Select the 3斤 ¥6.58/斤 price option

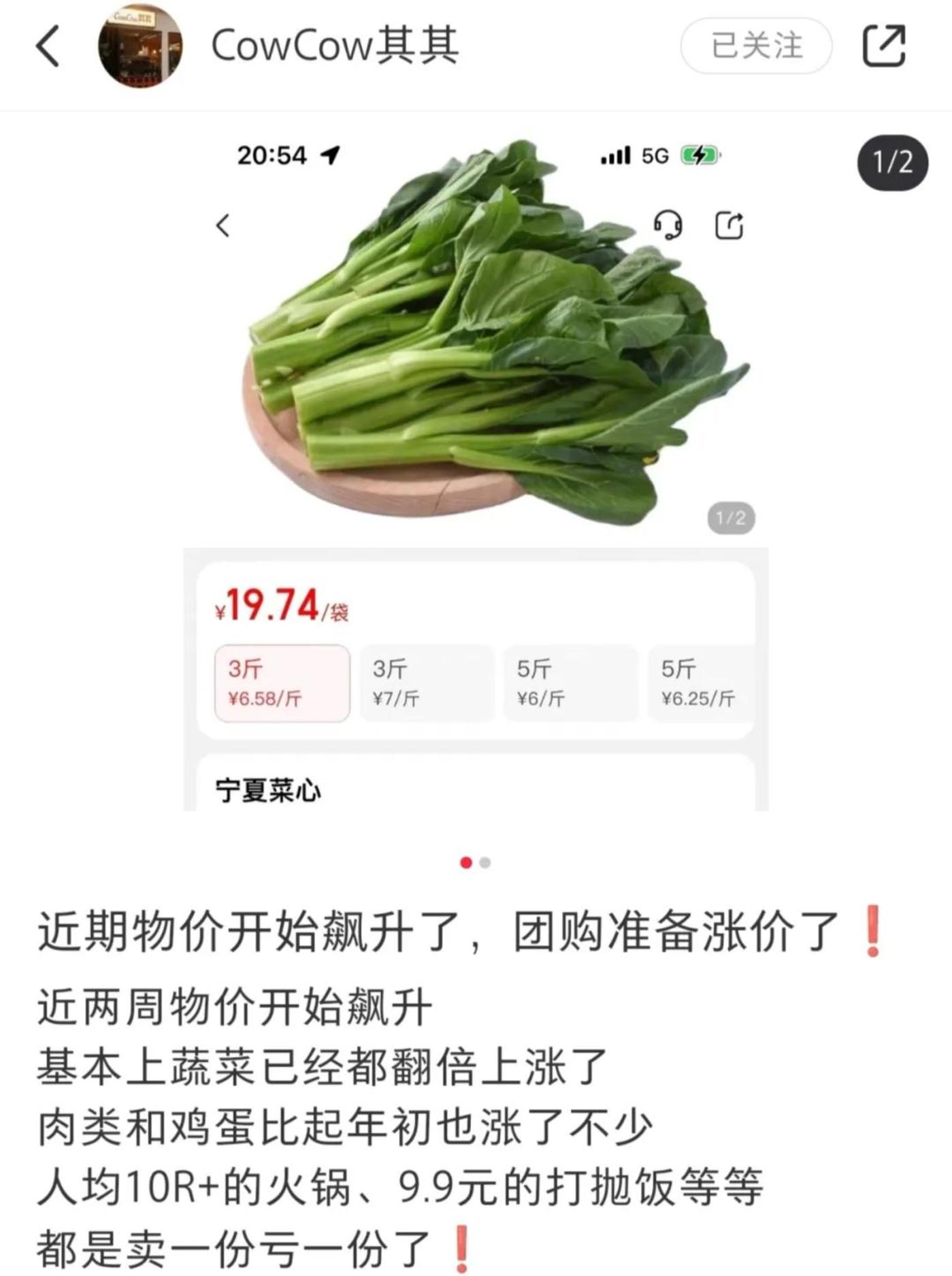coord(282,683)
